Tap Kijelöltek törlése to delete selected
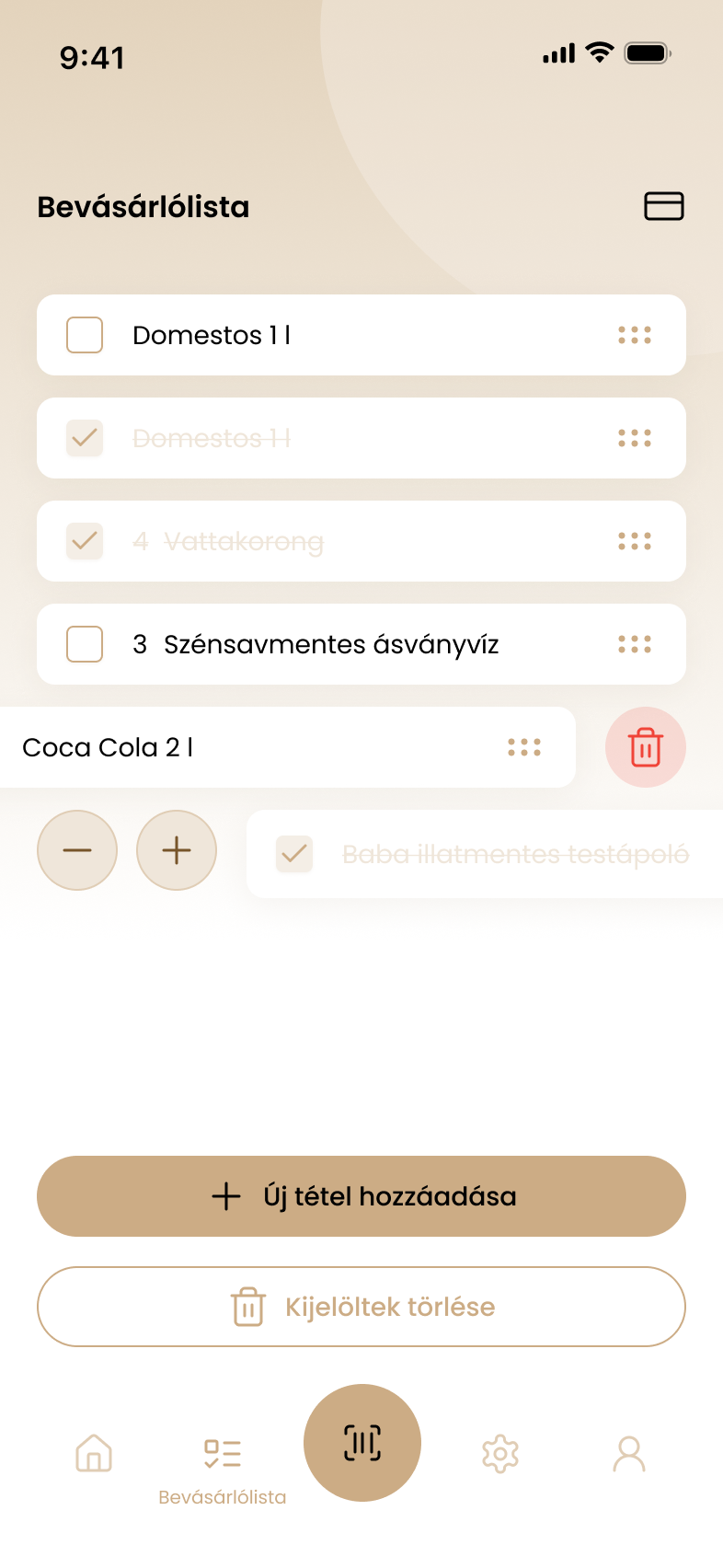 click(x=361, y=1307)
